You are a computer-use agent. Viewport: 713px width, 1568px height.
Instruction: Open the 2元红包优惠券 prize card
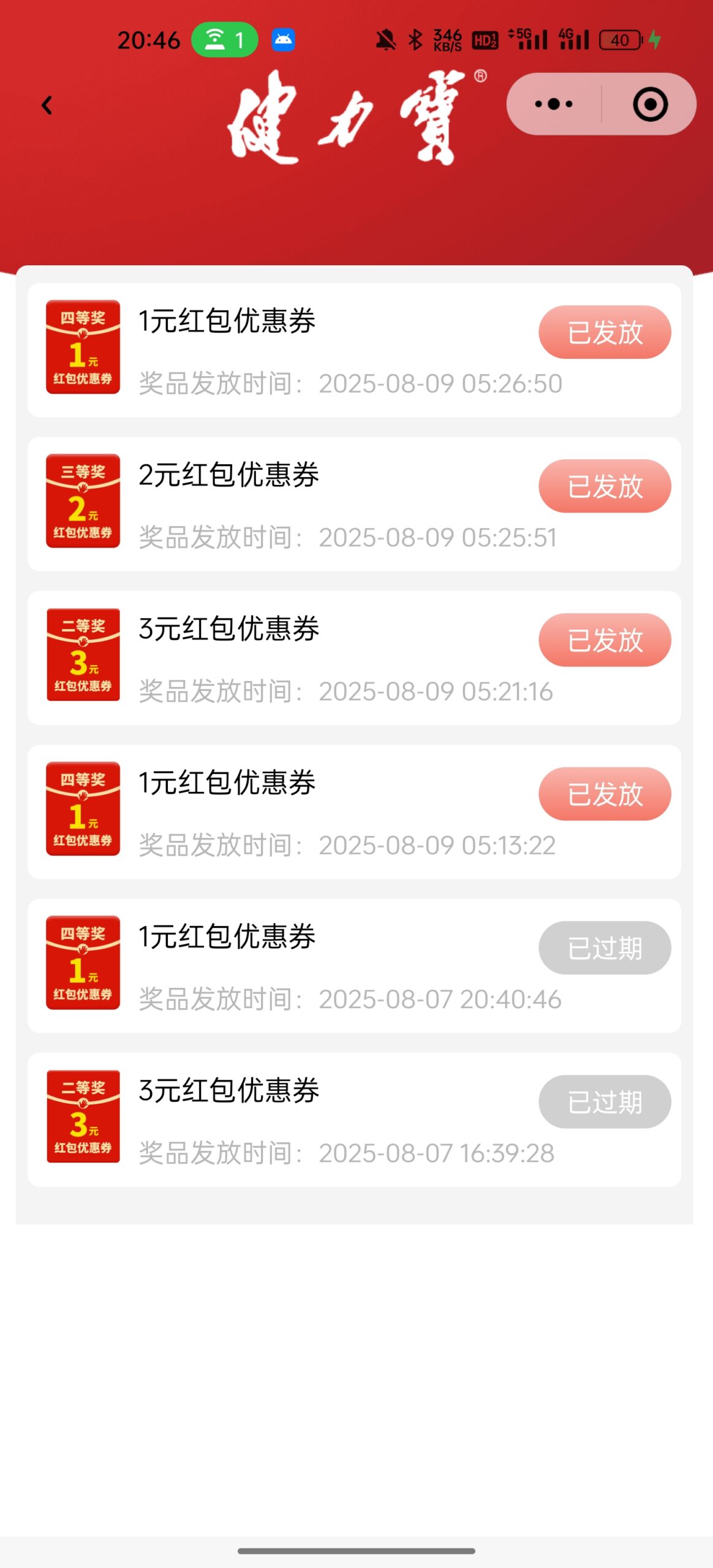[x=354, y=504]
